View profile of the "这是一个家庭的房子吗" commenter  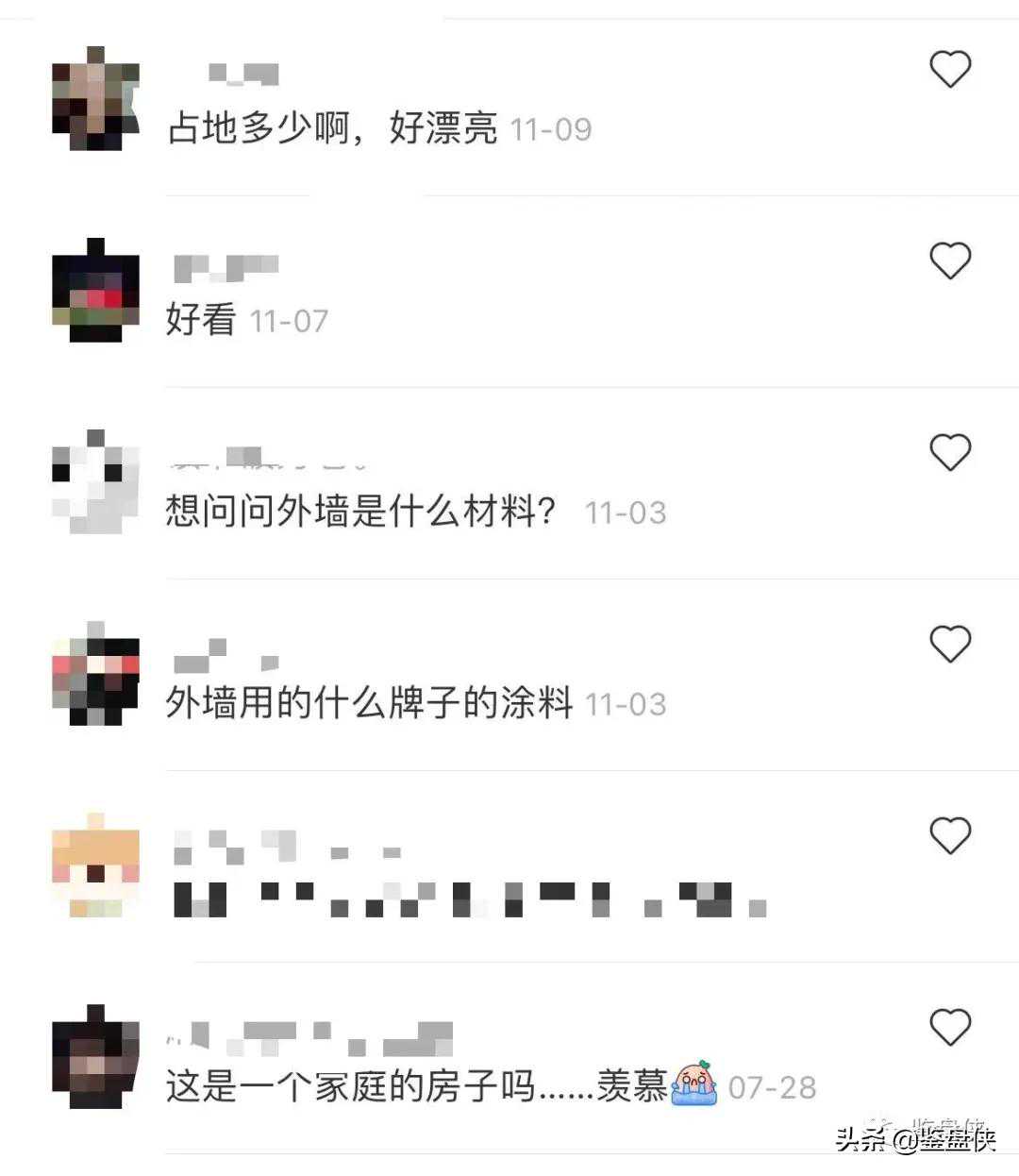pyautogui.click(x=95, y=1057)
